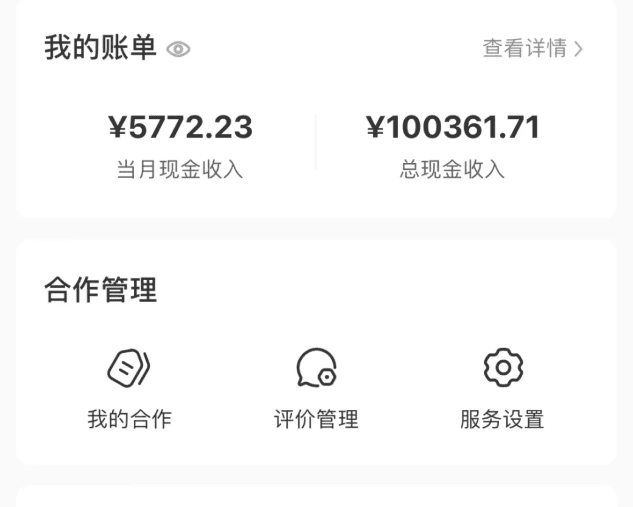Open 服务设置
This screenshot has width=633, height=507.
[x=502, y=388]
